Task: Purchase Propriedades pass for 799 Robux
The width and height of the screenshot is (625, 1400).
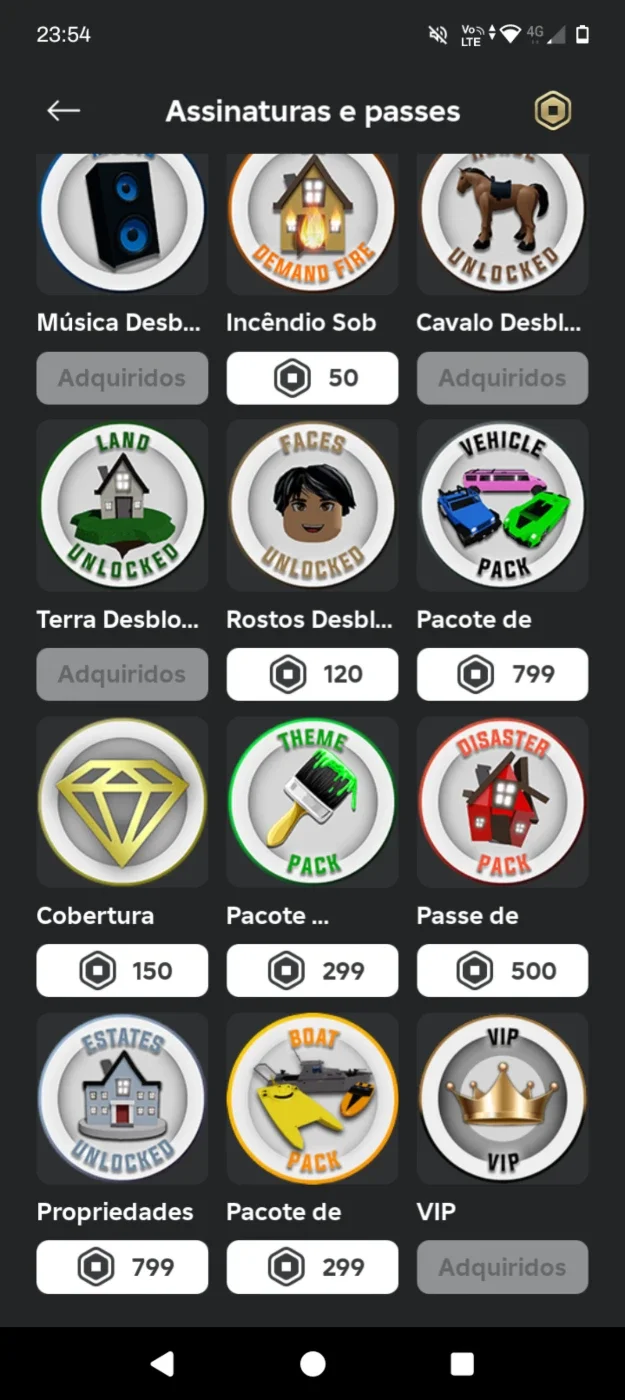Action: [122, 1267]
